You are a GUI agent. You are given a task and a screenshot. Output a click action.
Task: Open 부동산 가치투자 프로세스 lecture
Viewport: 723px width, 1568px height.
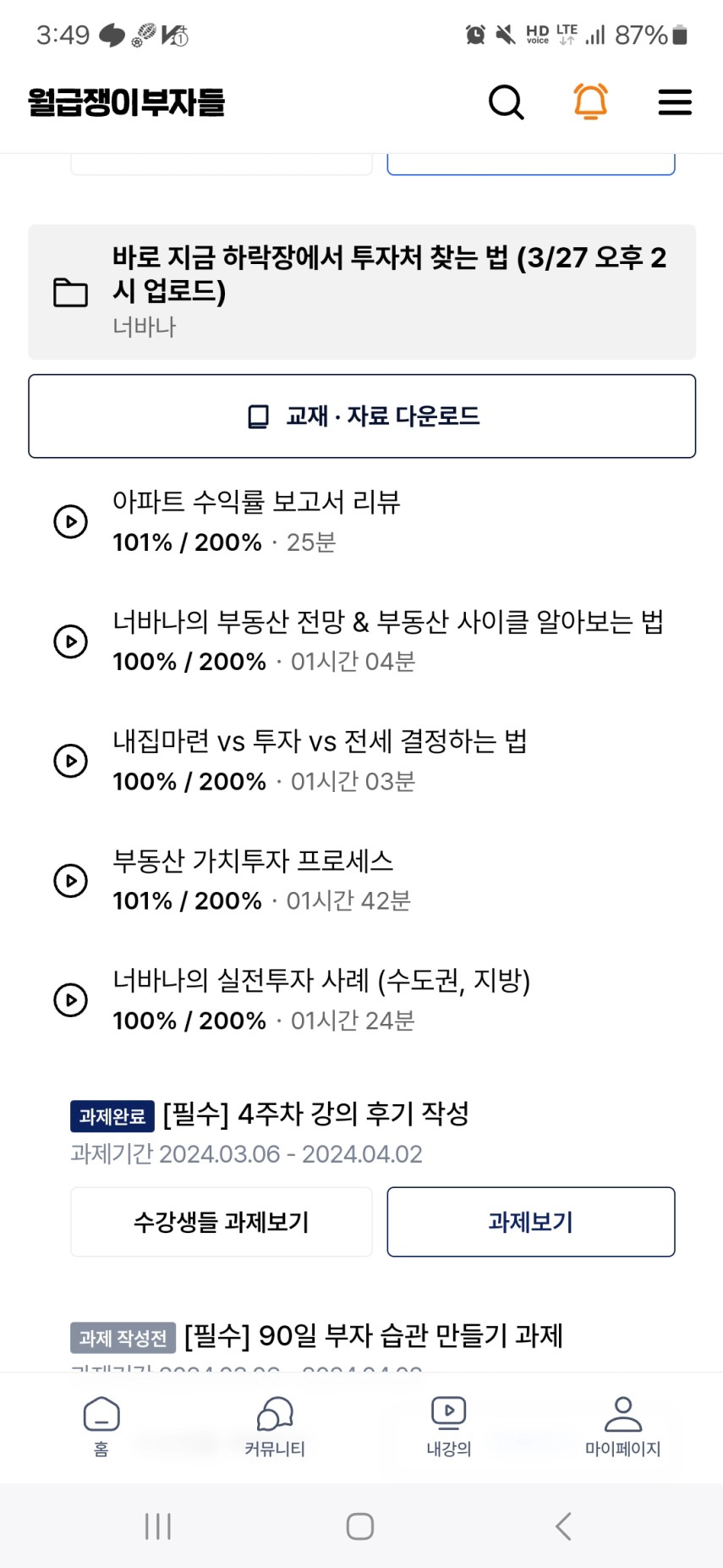[362, 880]
